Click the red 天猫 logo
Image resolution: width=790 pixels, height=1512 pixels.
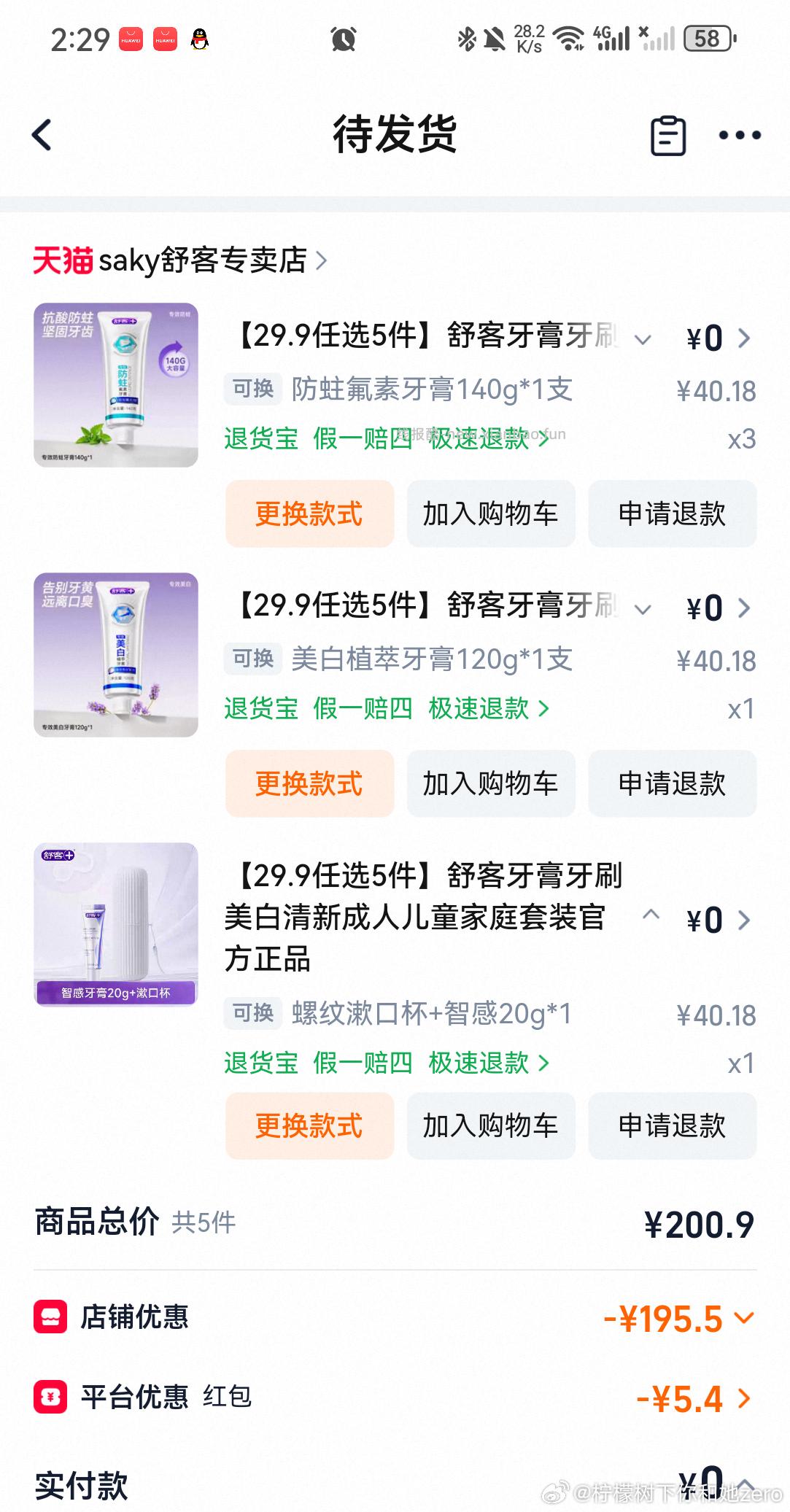point(61,261)
